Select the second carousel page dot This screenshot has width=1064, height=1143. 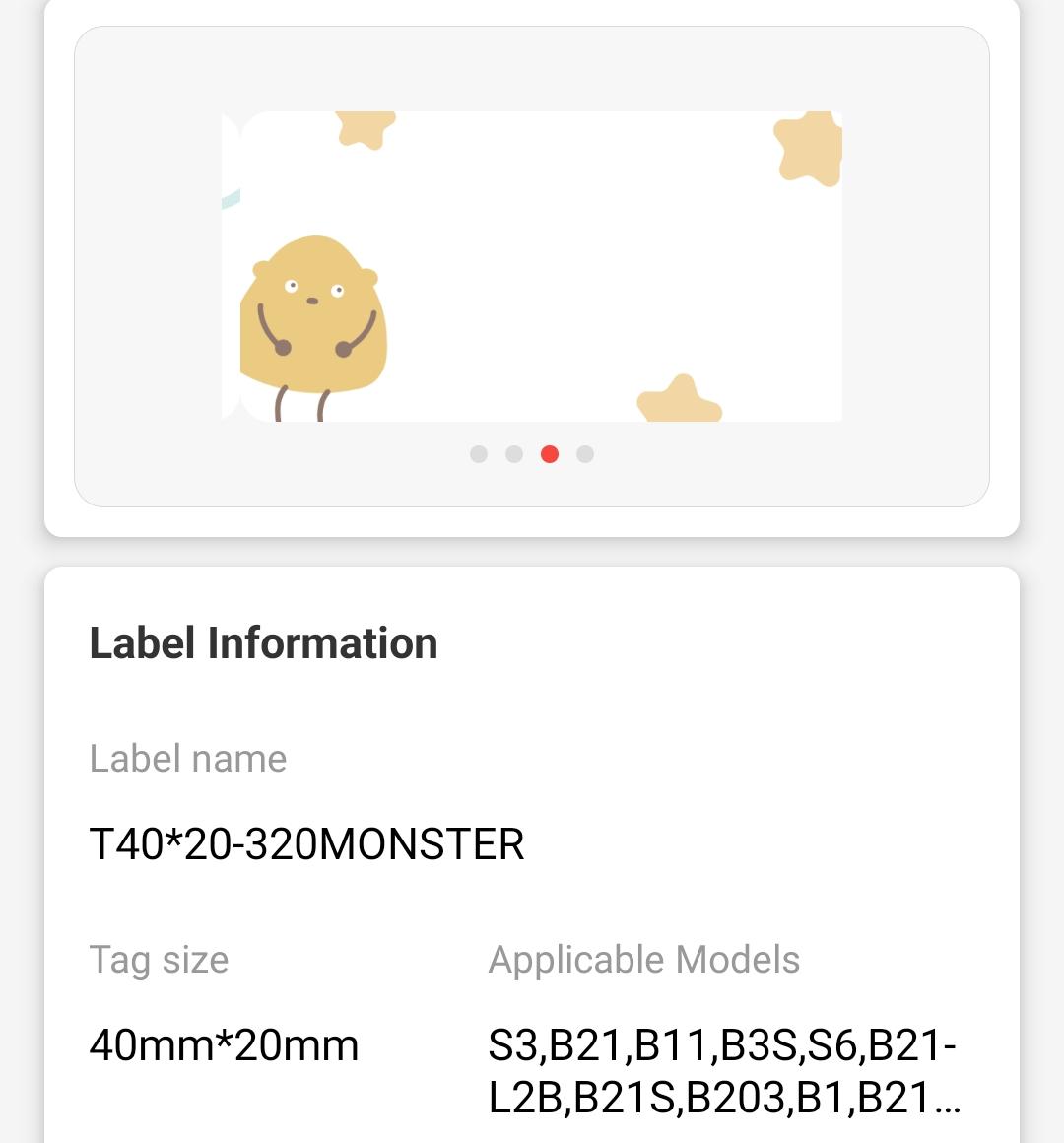pos(514,454)
